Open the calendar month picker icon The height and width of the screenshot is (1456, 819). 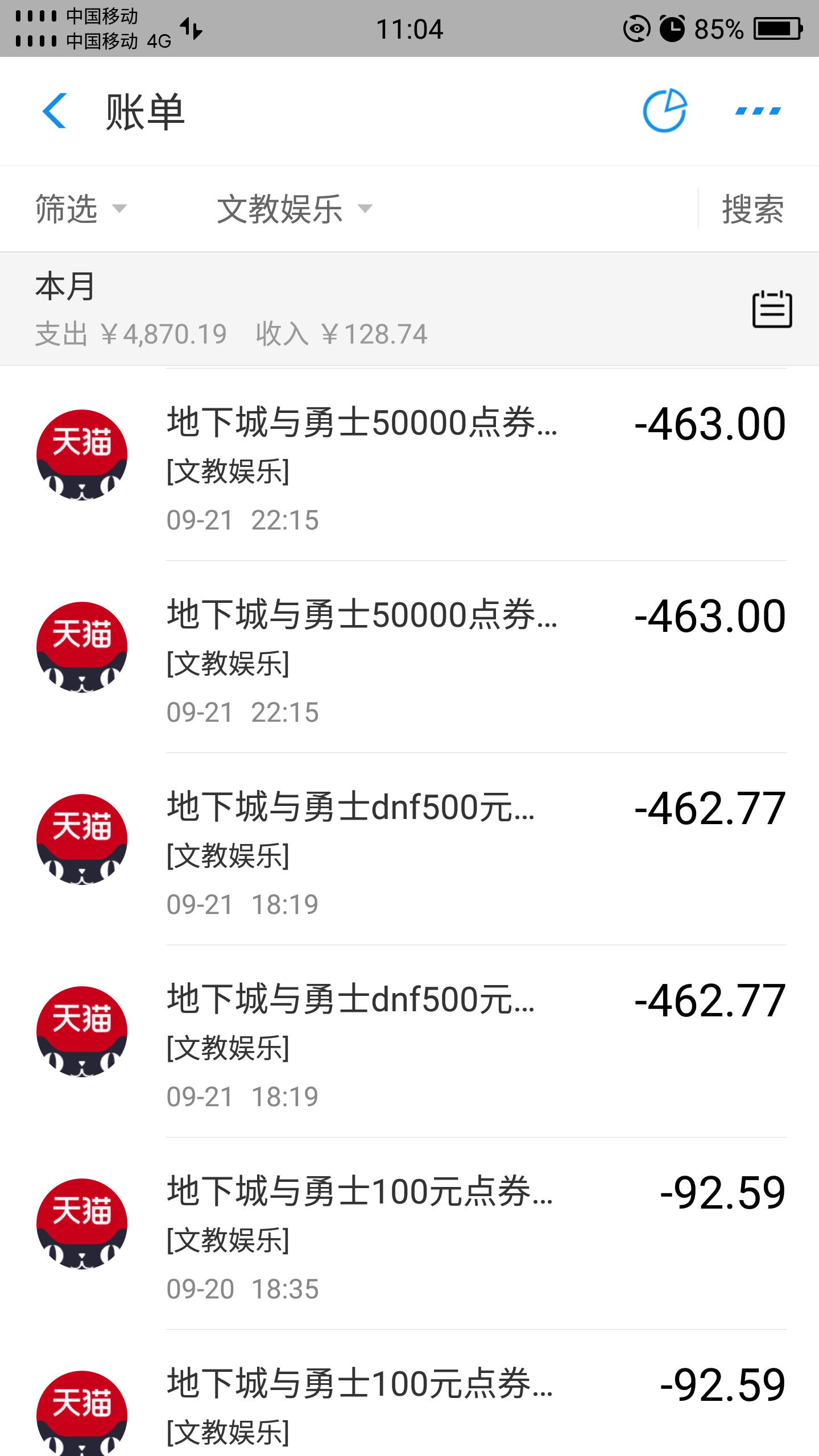pos(772,309)
